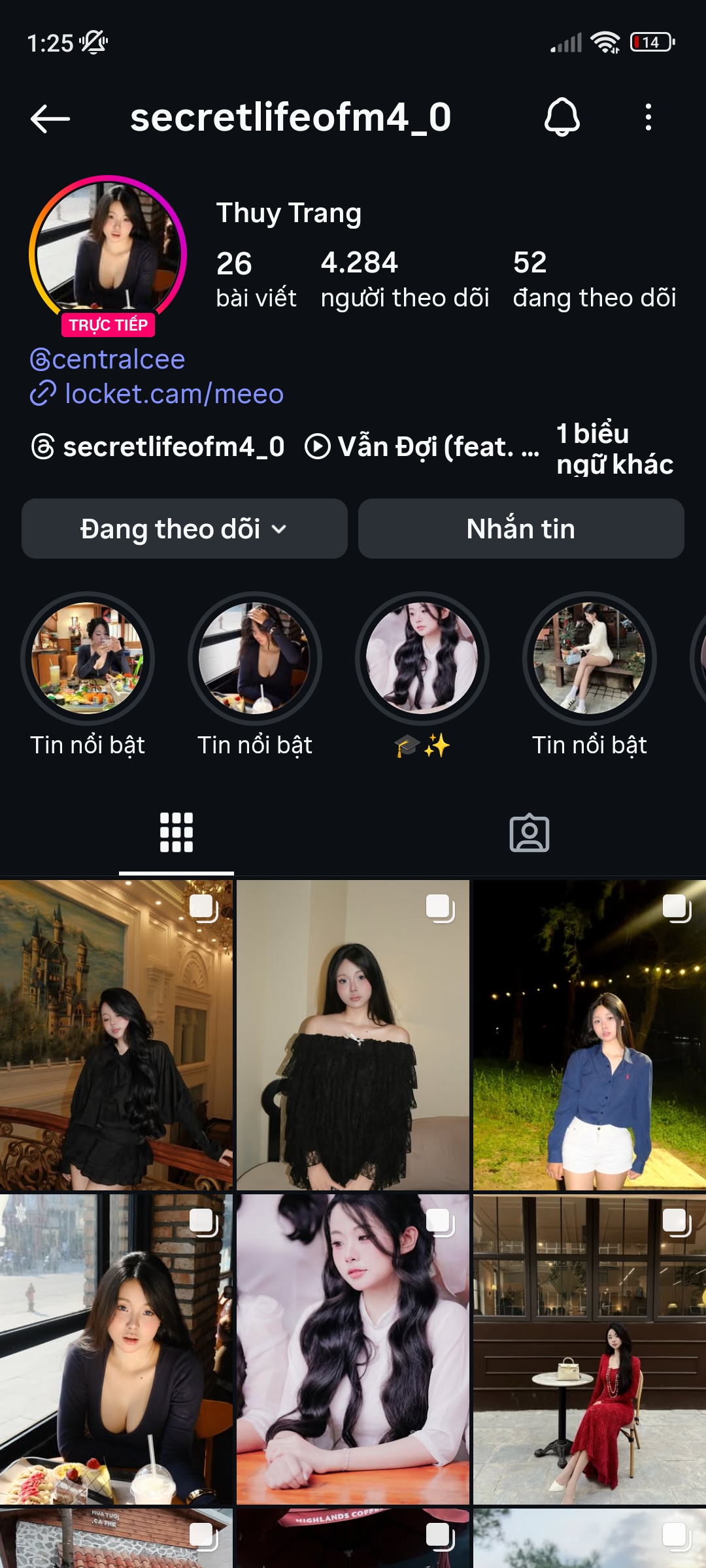Tap Nhắn tin to message Thuy Trang

(x=520, y=529)
